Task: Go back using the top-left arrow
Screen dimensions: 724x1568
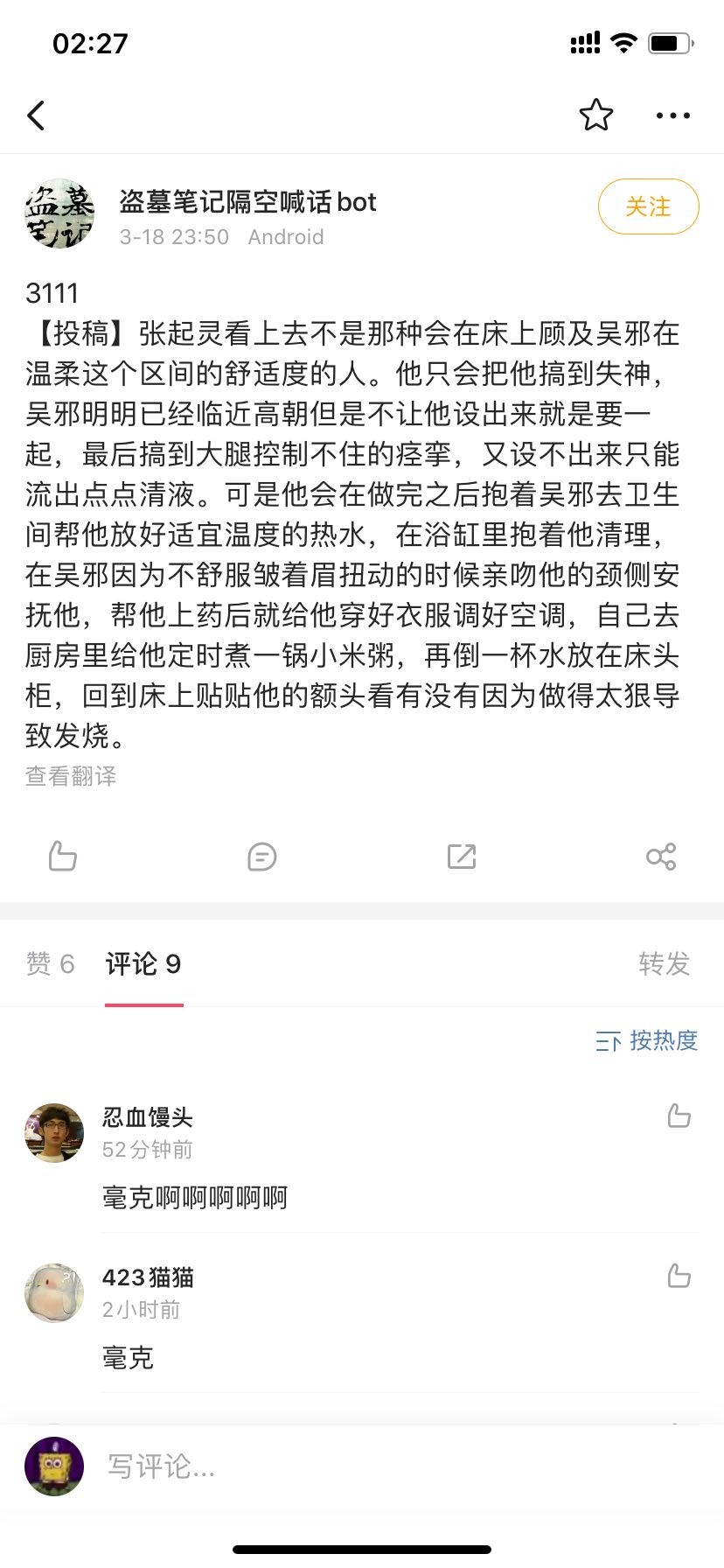Action: pyautogui.click(x=36, y=115)
